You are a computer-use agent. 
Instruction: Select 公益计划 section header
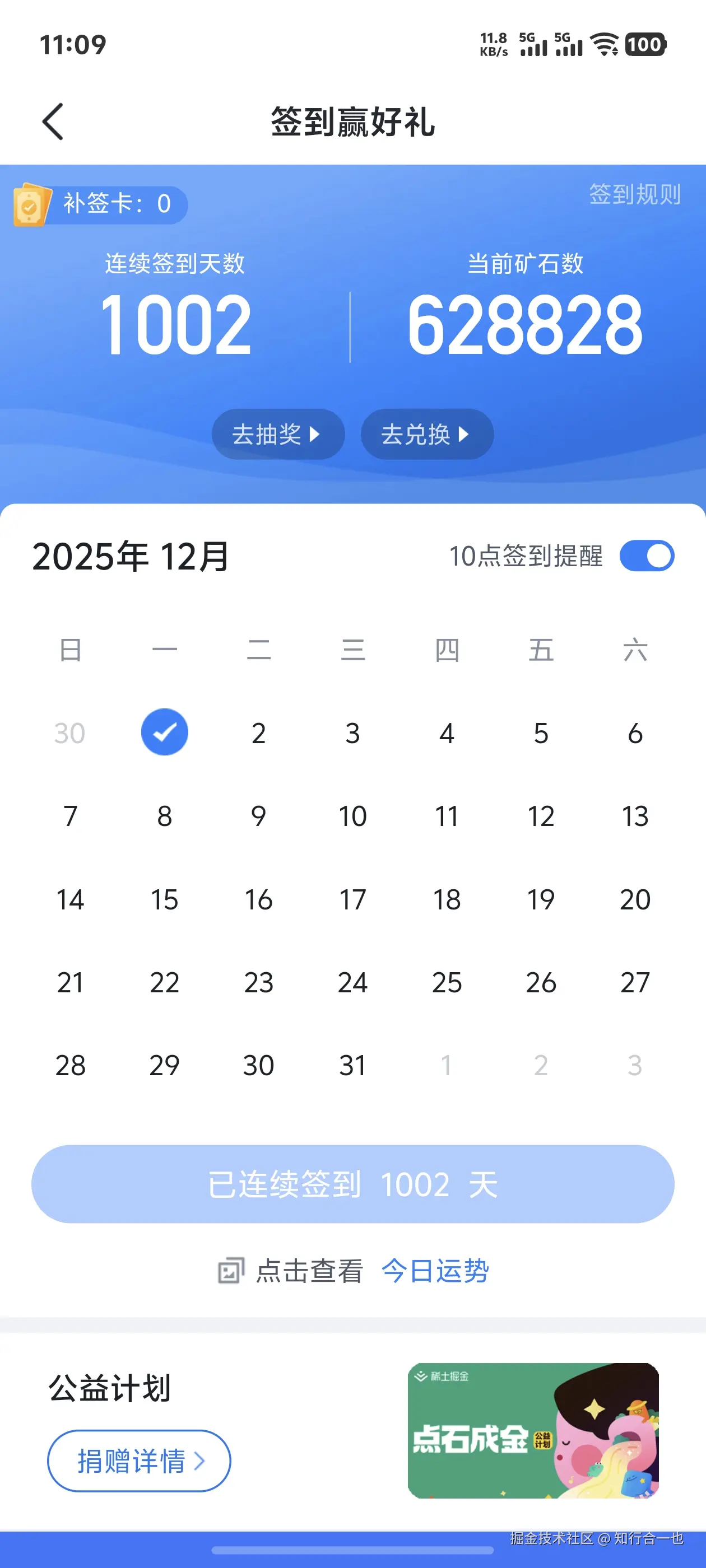click(110, 1390)
